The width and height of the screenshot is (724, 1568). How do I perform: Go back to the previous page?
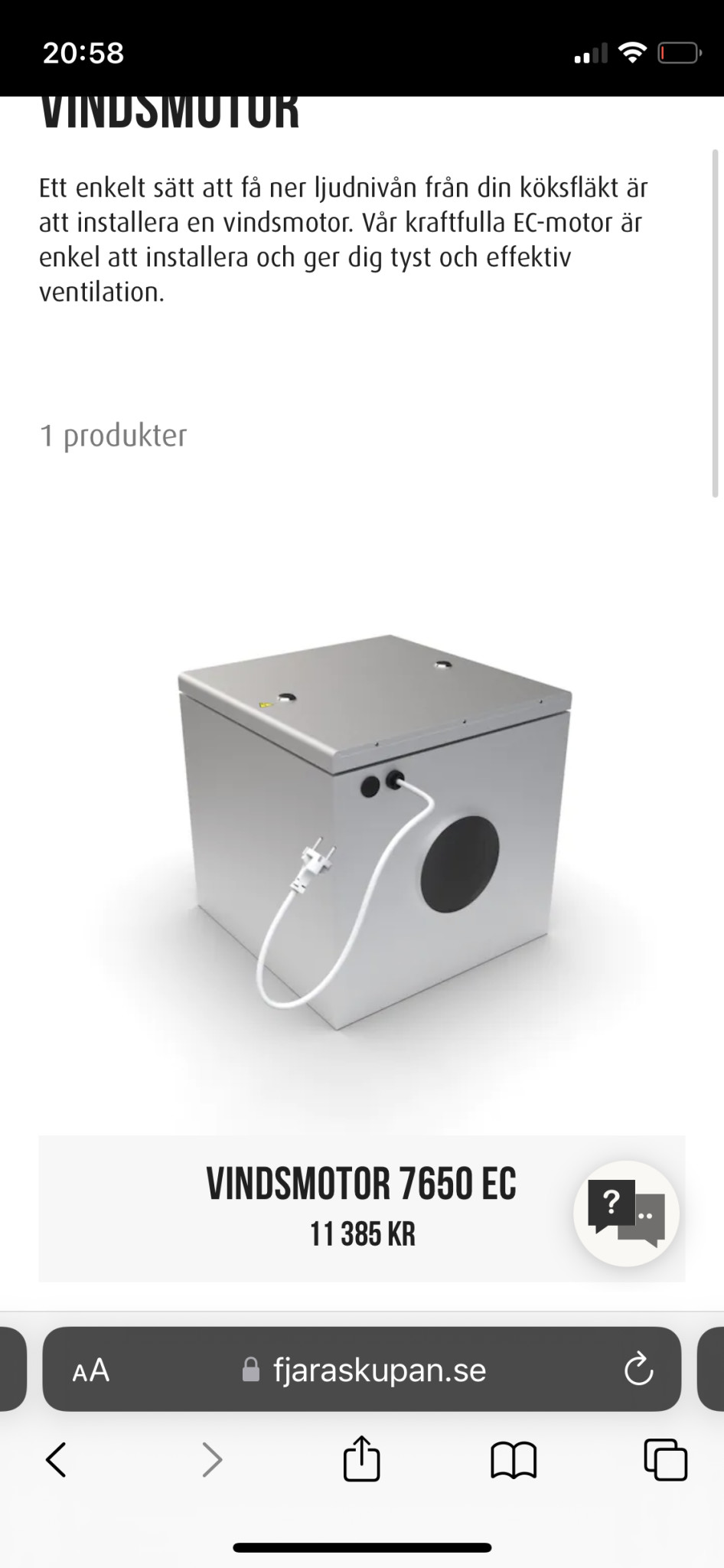(57, 1460)
